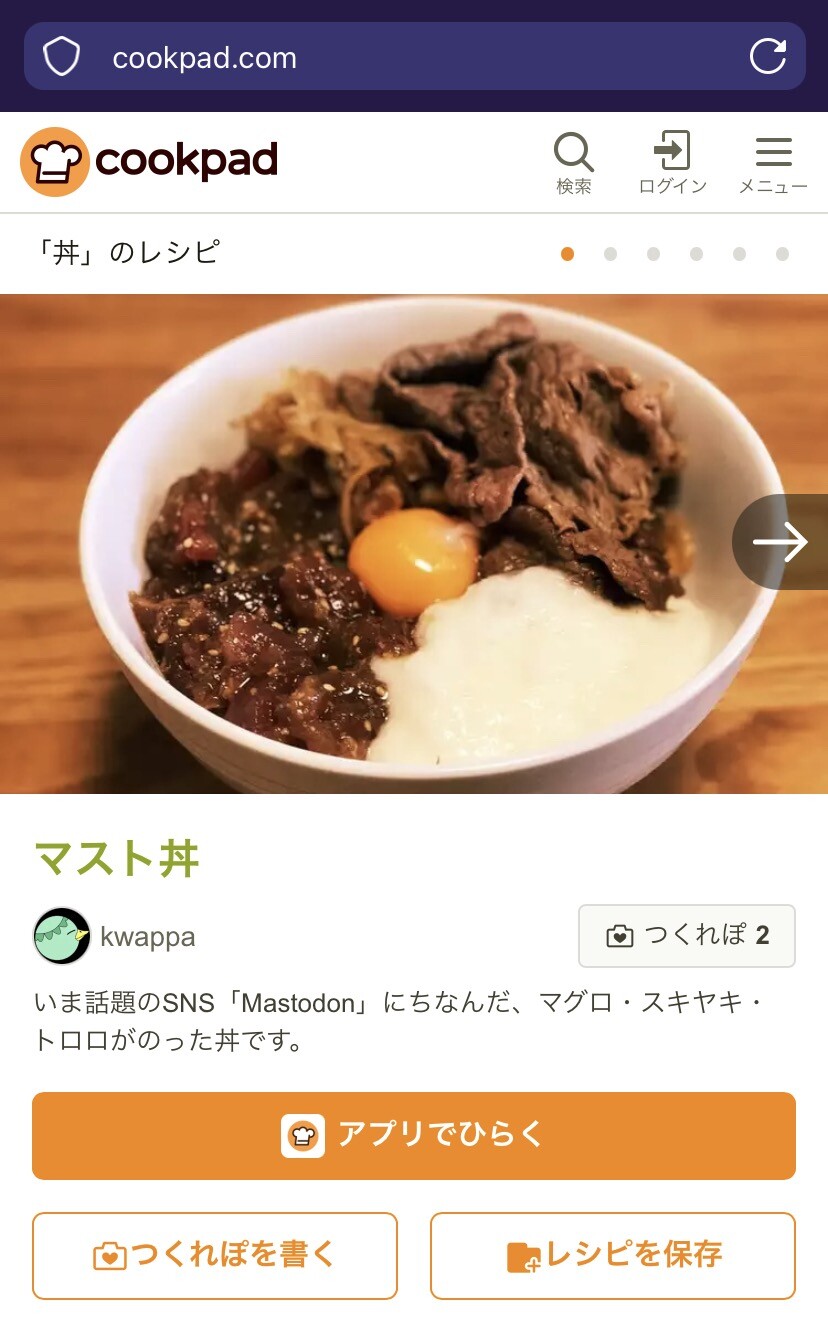Show the next recipe with the arrow
828x1343 pixels.
tap(781, 542)
